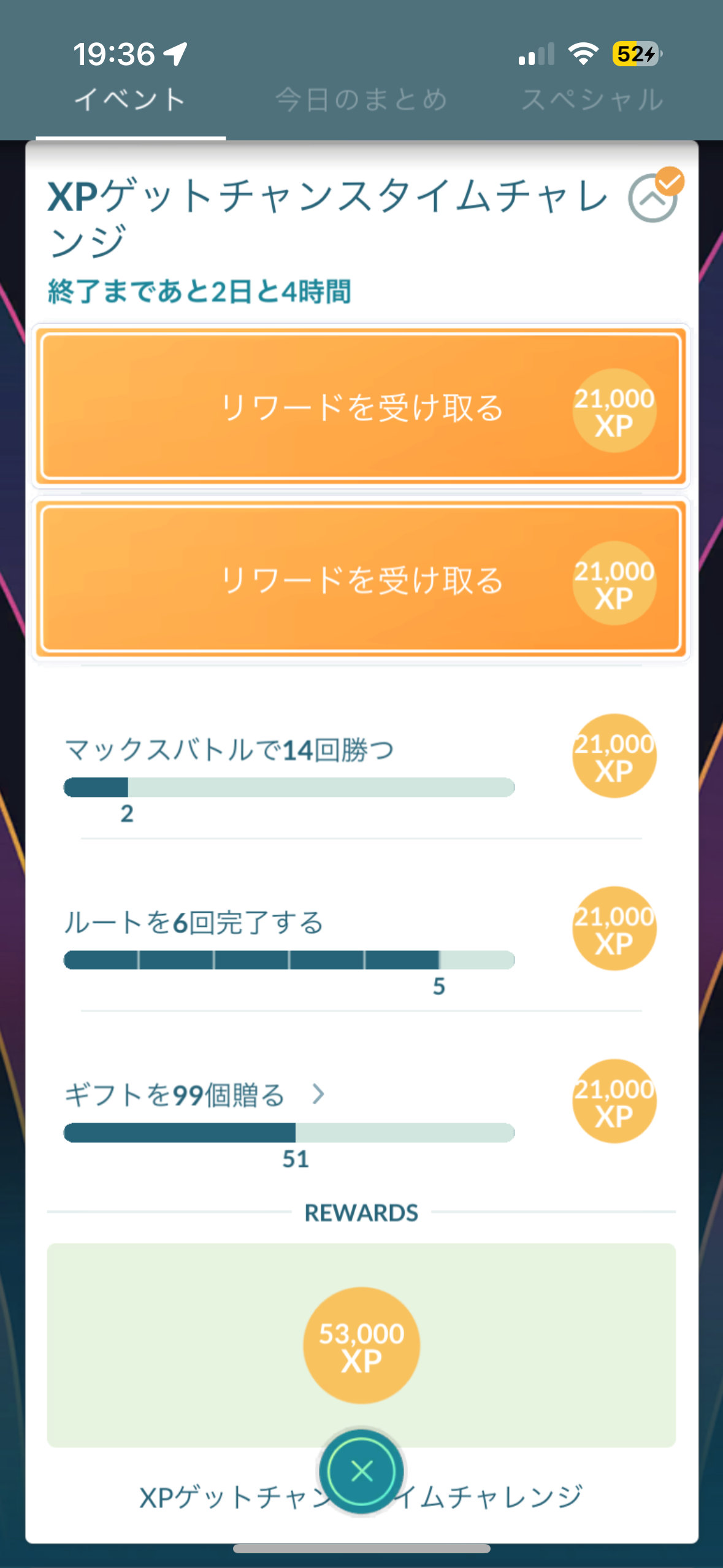Select the イベント tab
This screenshot has height=1568, width=723.
[x=130, y=99]
